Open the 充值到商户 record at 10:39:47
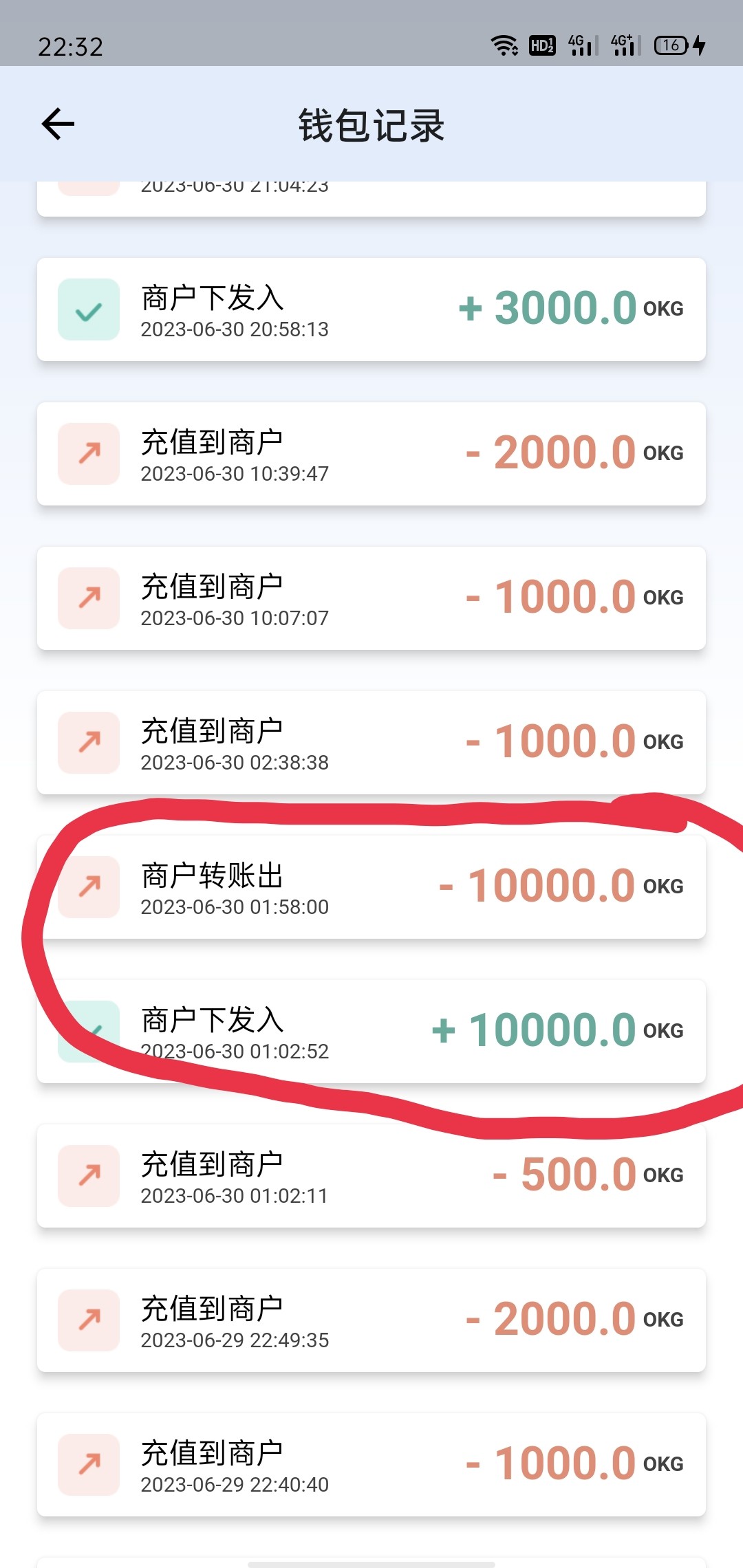The height and width of the screenshot is (1568, 743). [371, 454]
